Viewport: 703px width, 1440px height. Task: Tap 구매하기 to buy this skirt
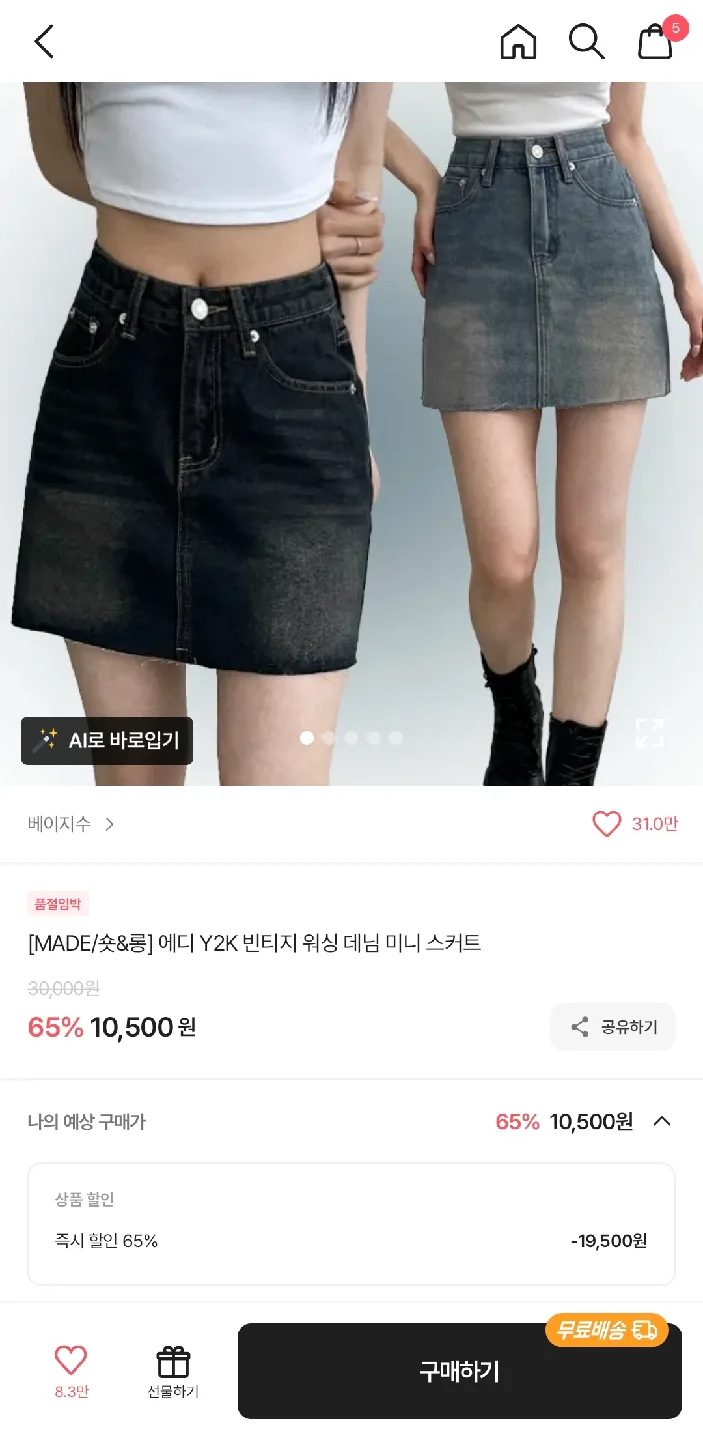[x=459, y=1371]
